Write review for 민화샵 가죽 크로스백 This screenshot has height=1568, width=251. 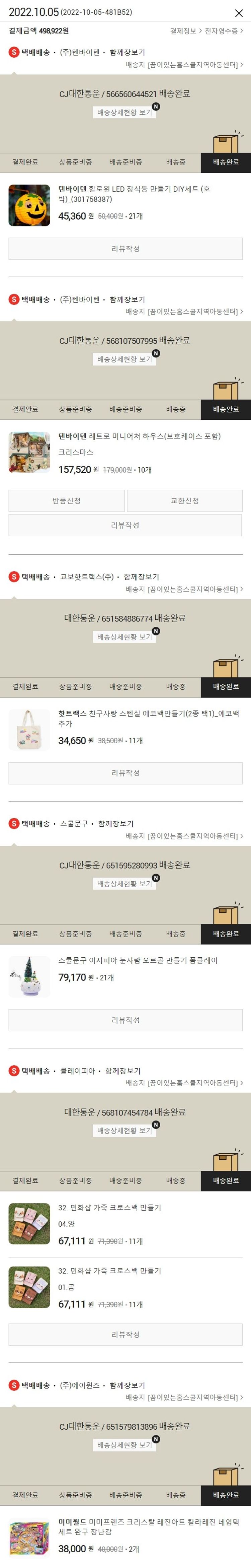(x=125, y=1335)
